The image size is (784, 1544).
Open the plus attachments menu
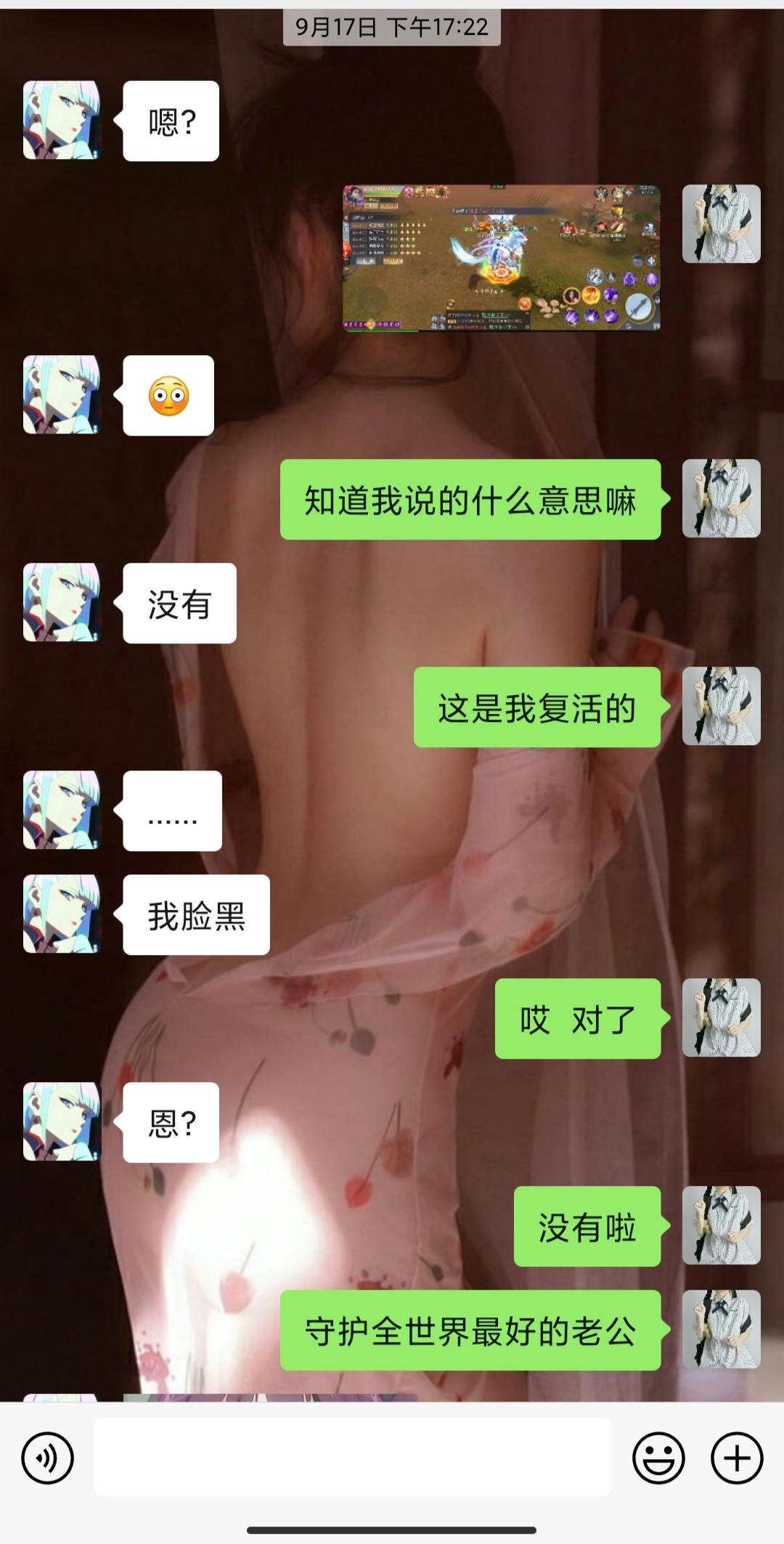pyautogui.click(x=737, y=1458)
